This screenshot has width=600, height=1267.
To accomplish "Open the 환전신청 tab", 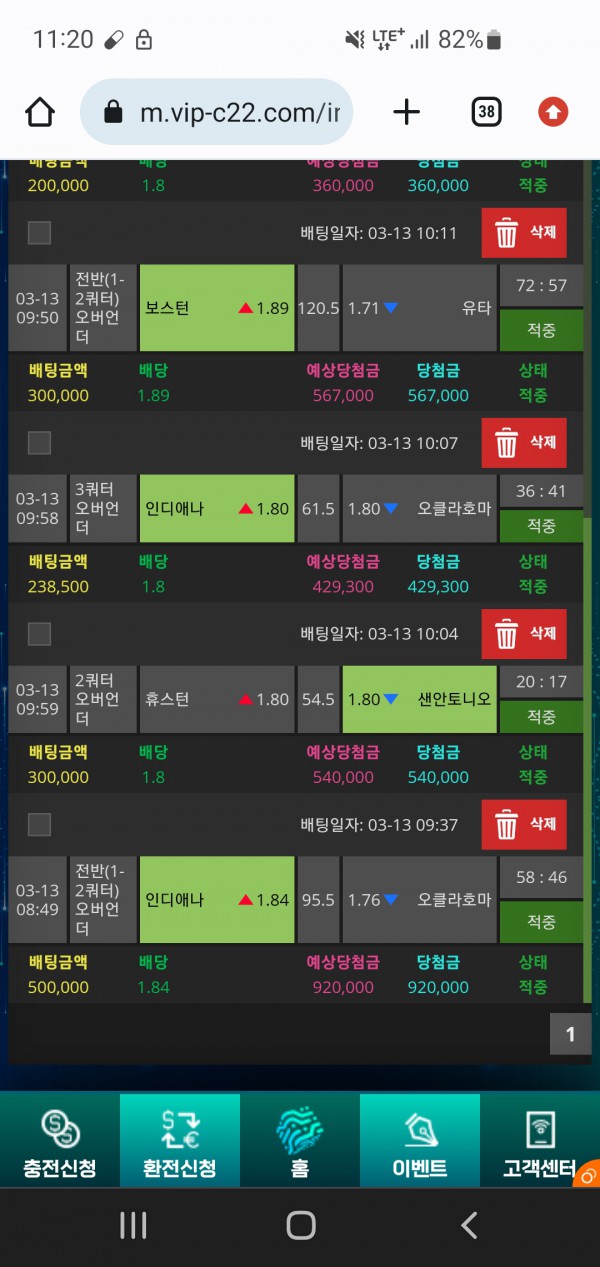I will [180, 1142].
